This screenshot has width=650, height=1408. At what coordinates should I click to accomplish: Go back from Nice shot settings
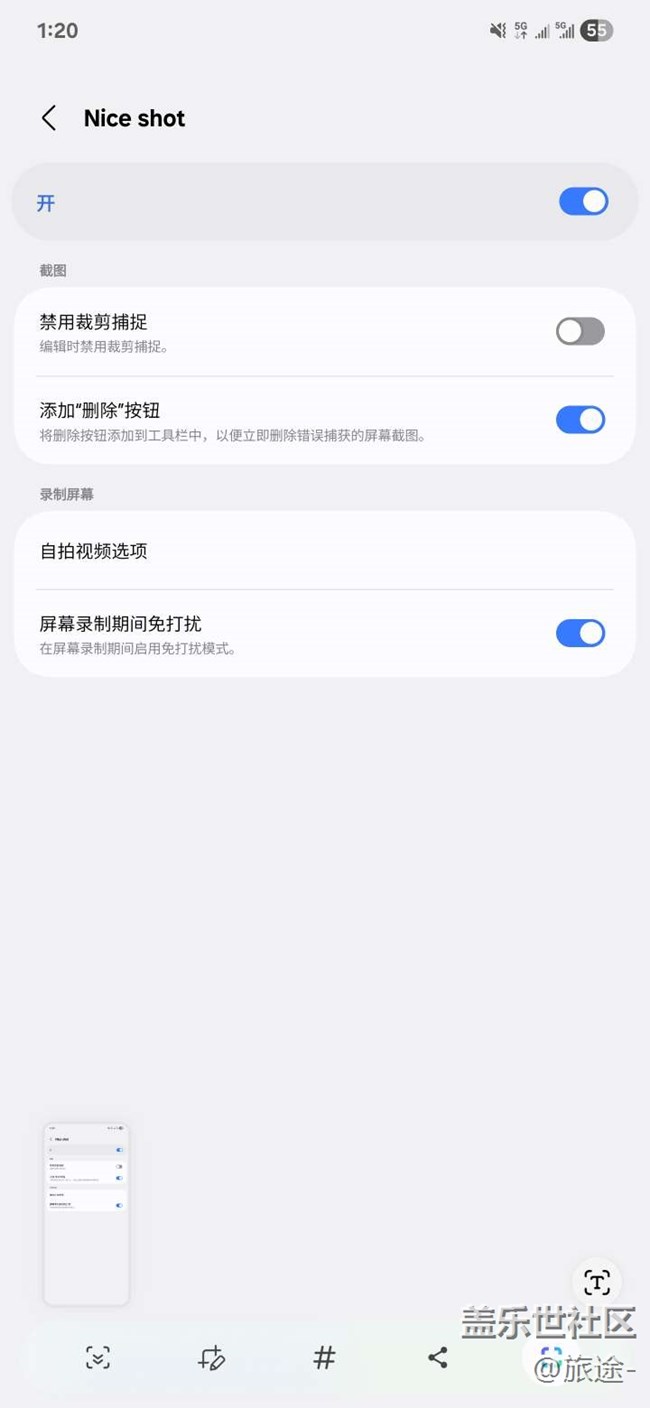coord(48,118)
